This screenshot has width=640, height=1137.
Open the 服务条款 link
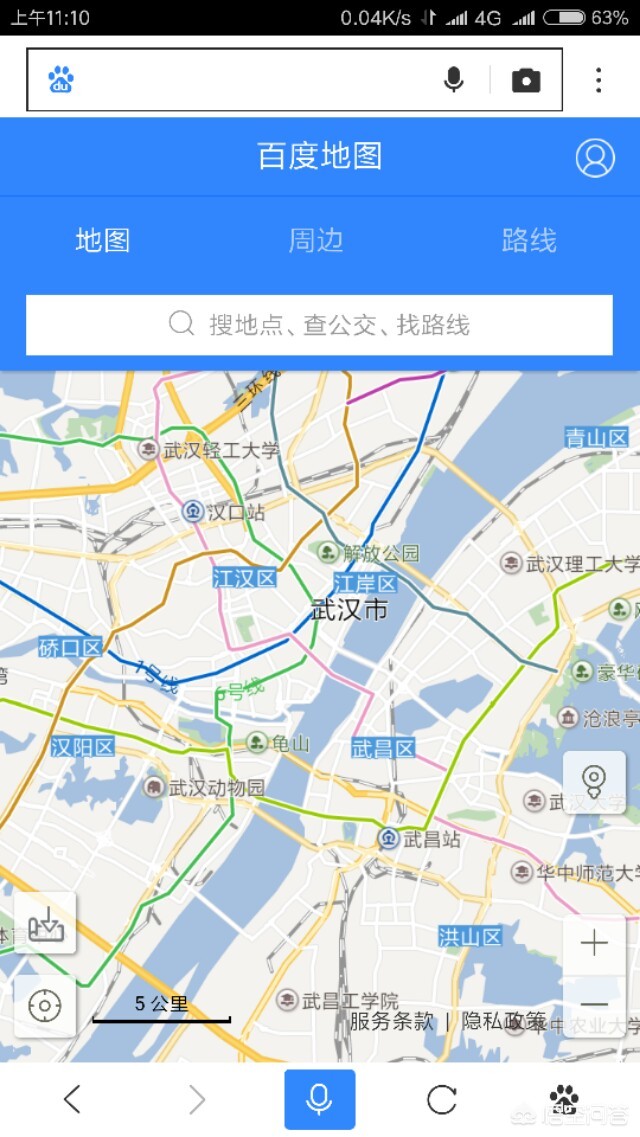pos(392,1022)
